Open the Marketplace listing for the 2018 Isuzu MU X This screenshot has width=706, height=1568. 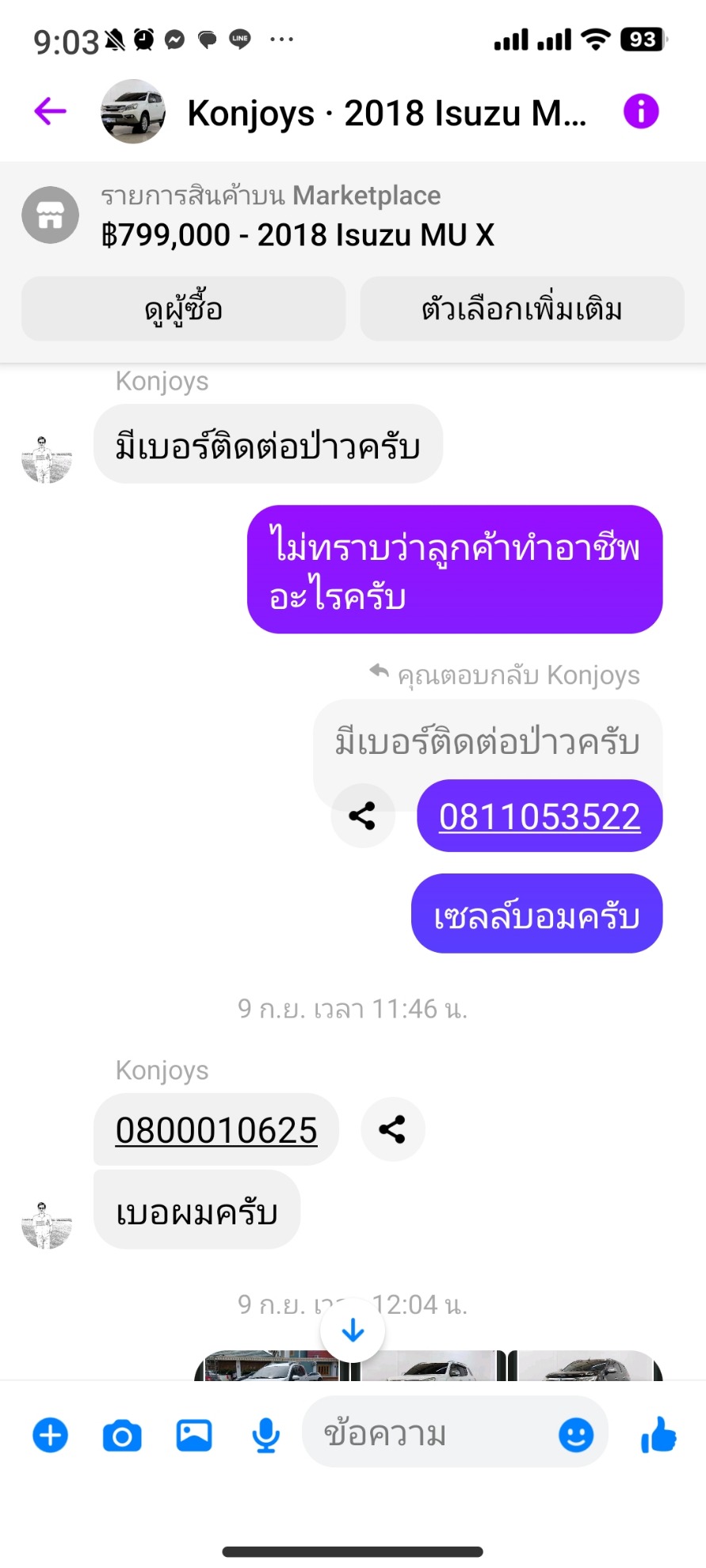[x=297, y=216]
